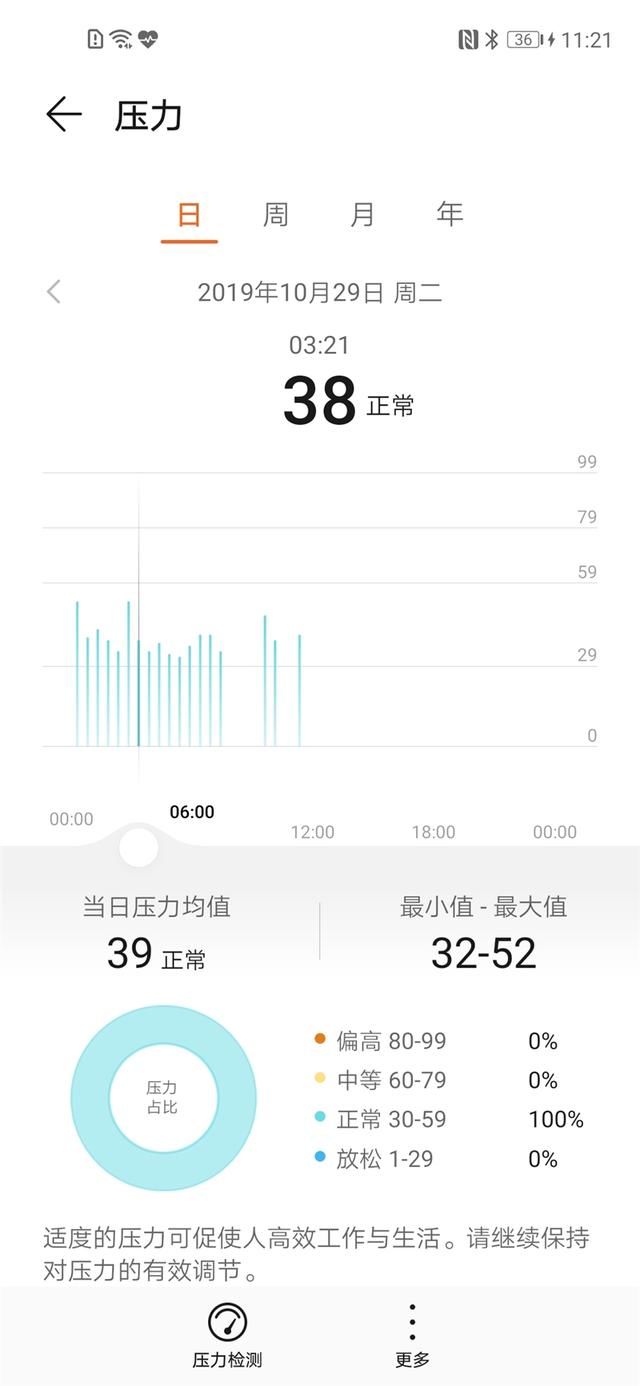
Task: Open the 更多 options menu
Action: click(x=412, y=1334)
